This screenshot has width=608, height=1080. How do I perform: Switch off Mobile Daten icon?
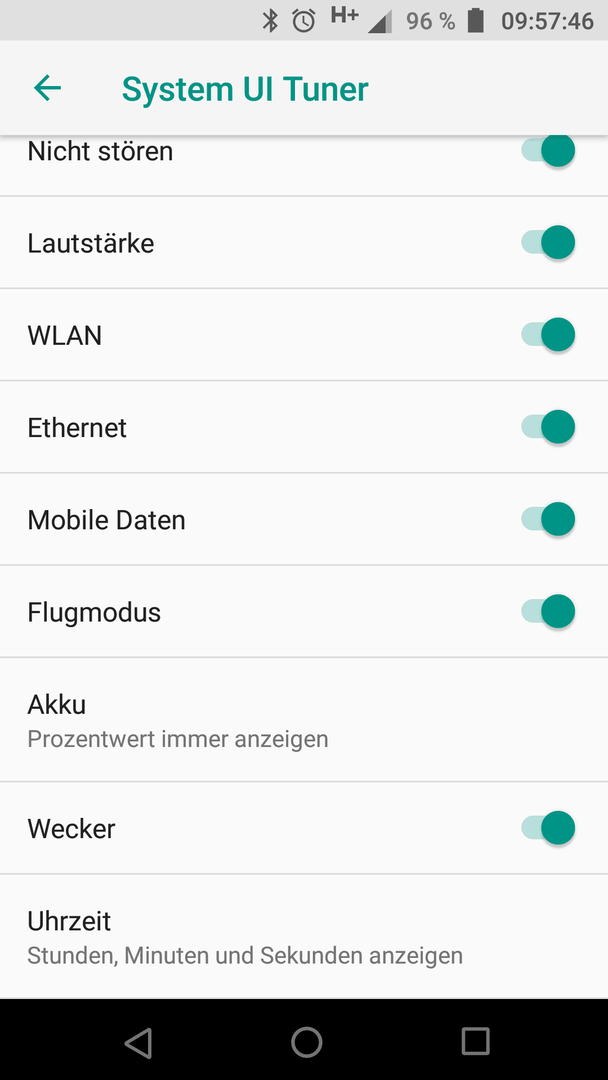tap(548, 519)
